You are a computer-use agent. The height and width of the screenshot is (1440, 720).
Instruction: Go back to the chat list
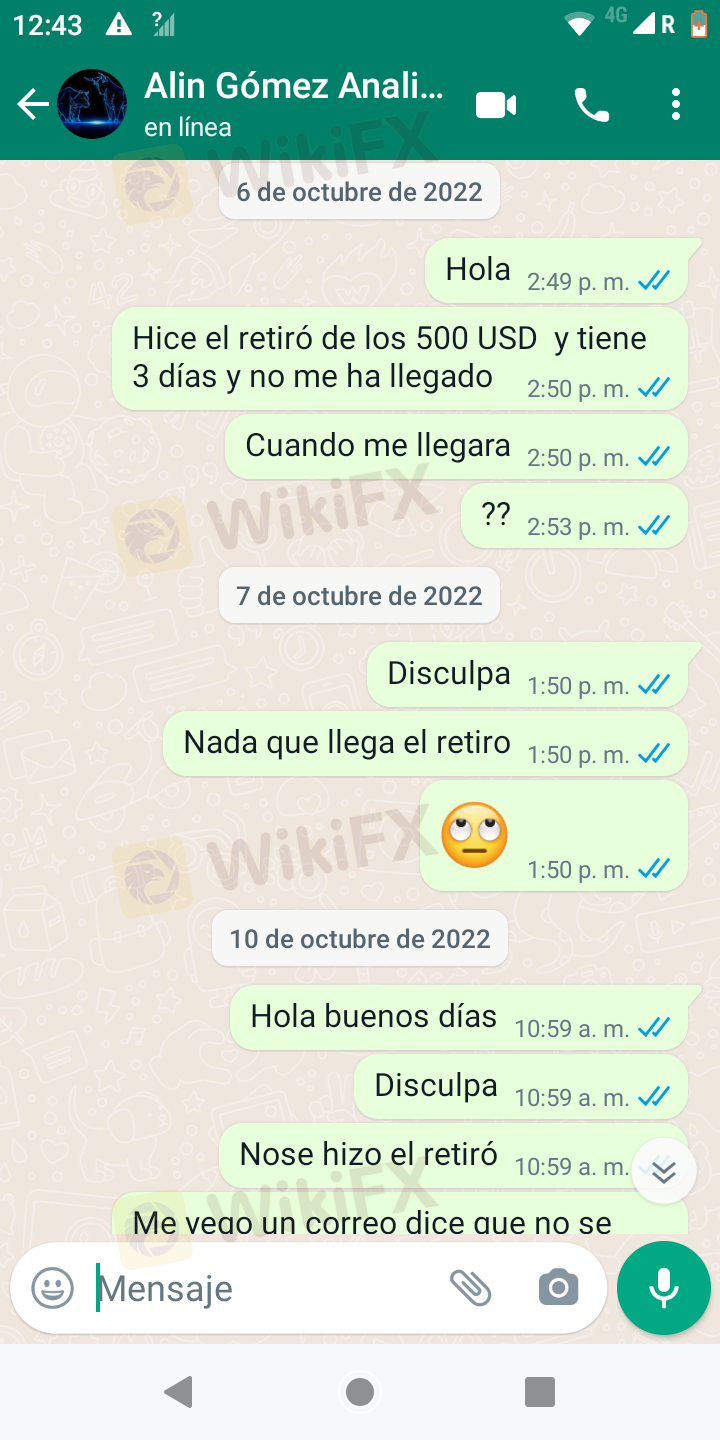tap(32, 104)
